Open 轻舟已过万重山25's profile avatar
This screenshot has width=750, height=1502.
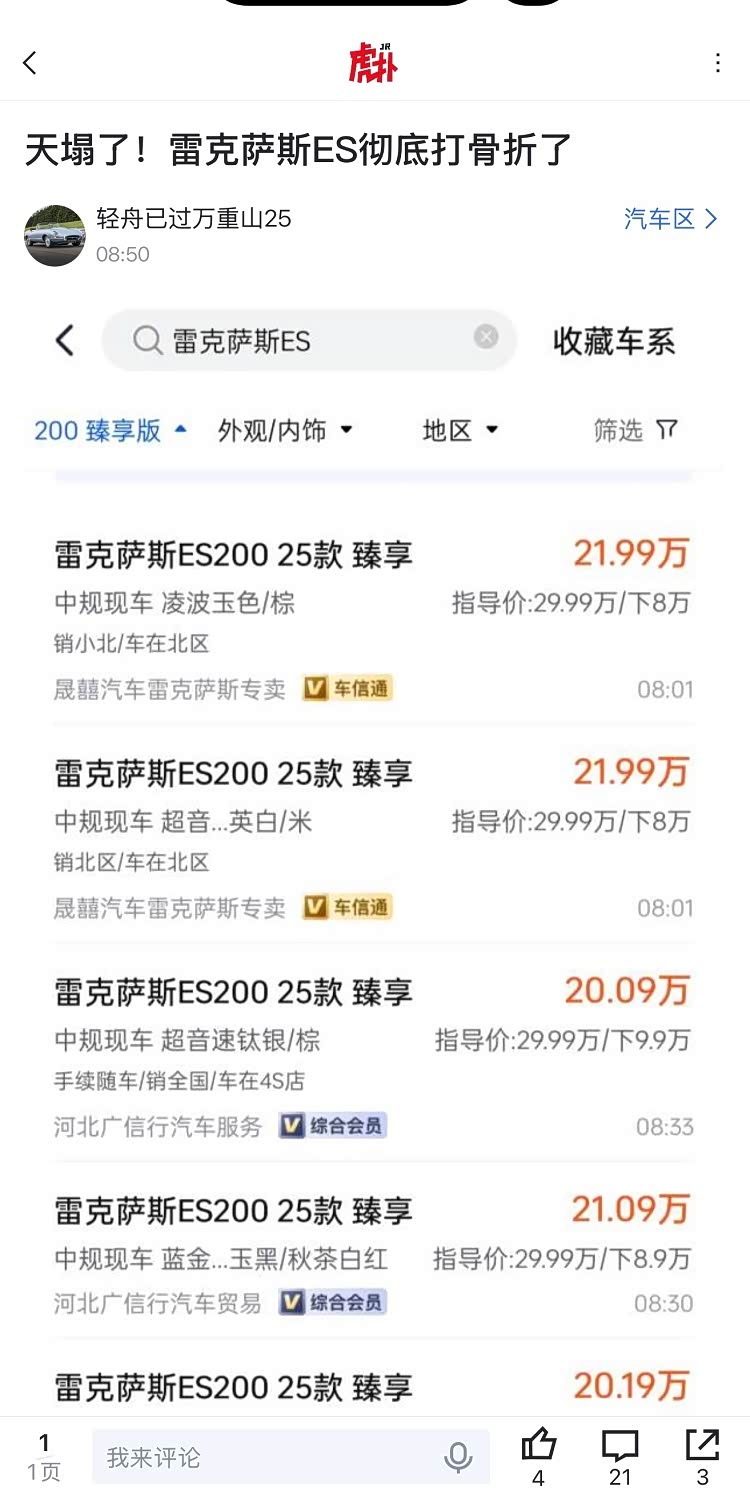[x=55, y=236]
